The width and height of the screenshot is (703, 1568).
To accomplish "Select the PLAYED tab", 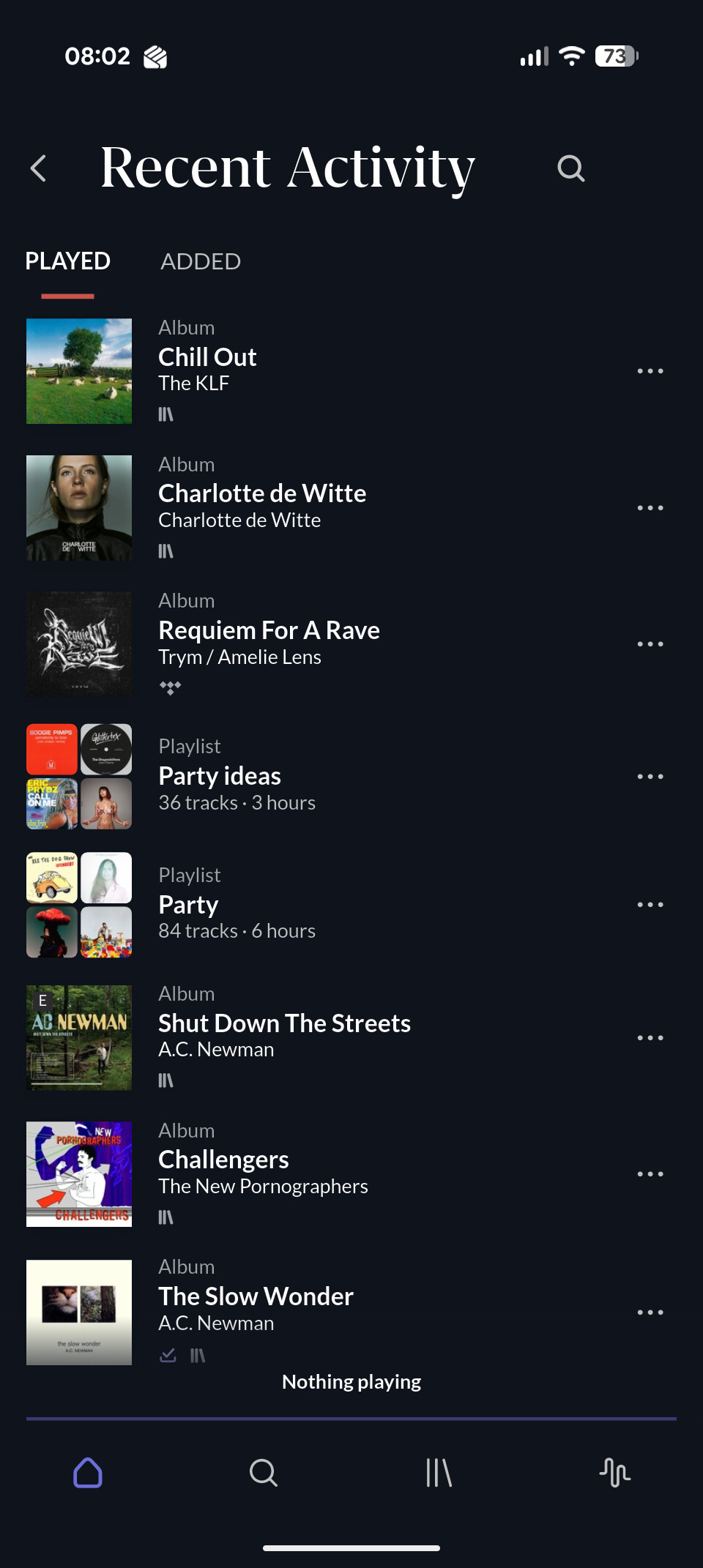I will (67, 261).
